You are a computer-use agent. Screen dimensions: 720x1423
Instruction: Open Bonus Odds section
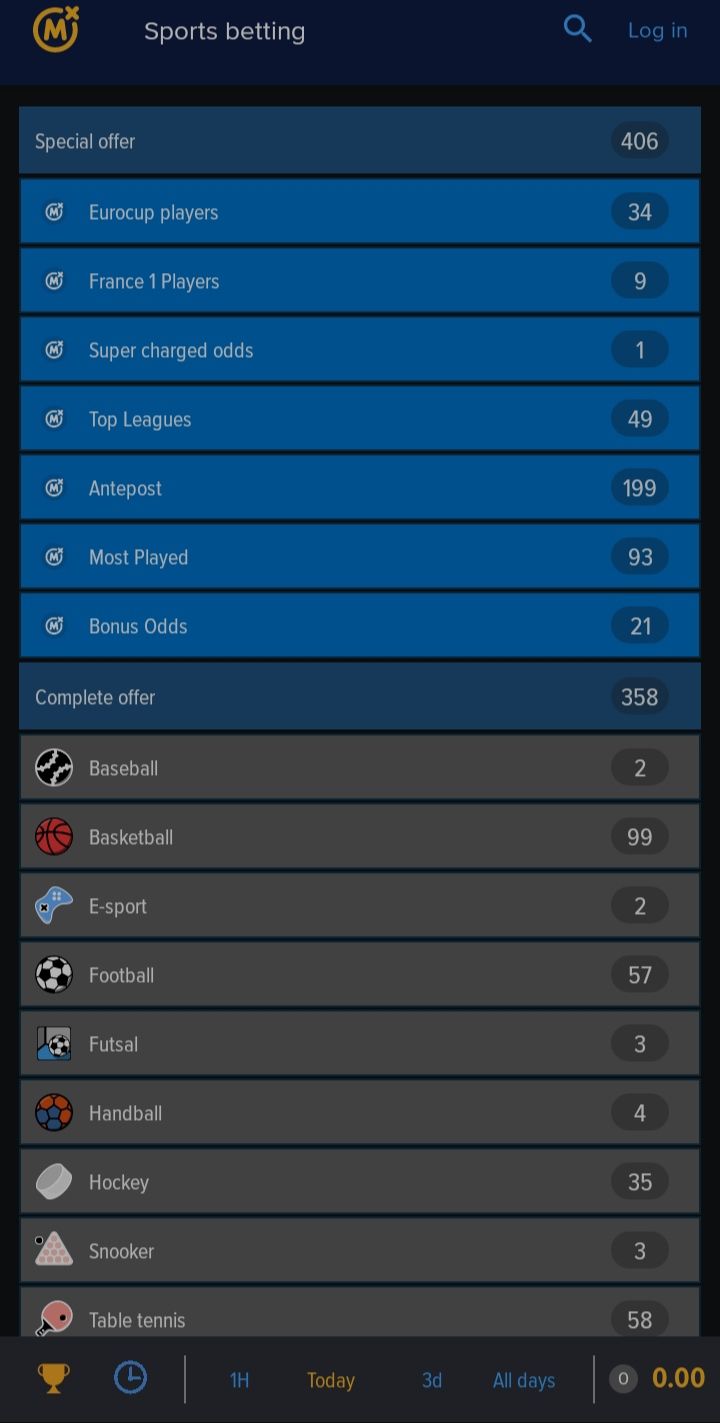359,626
